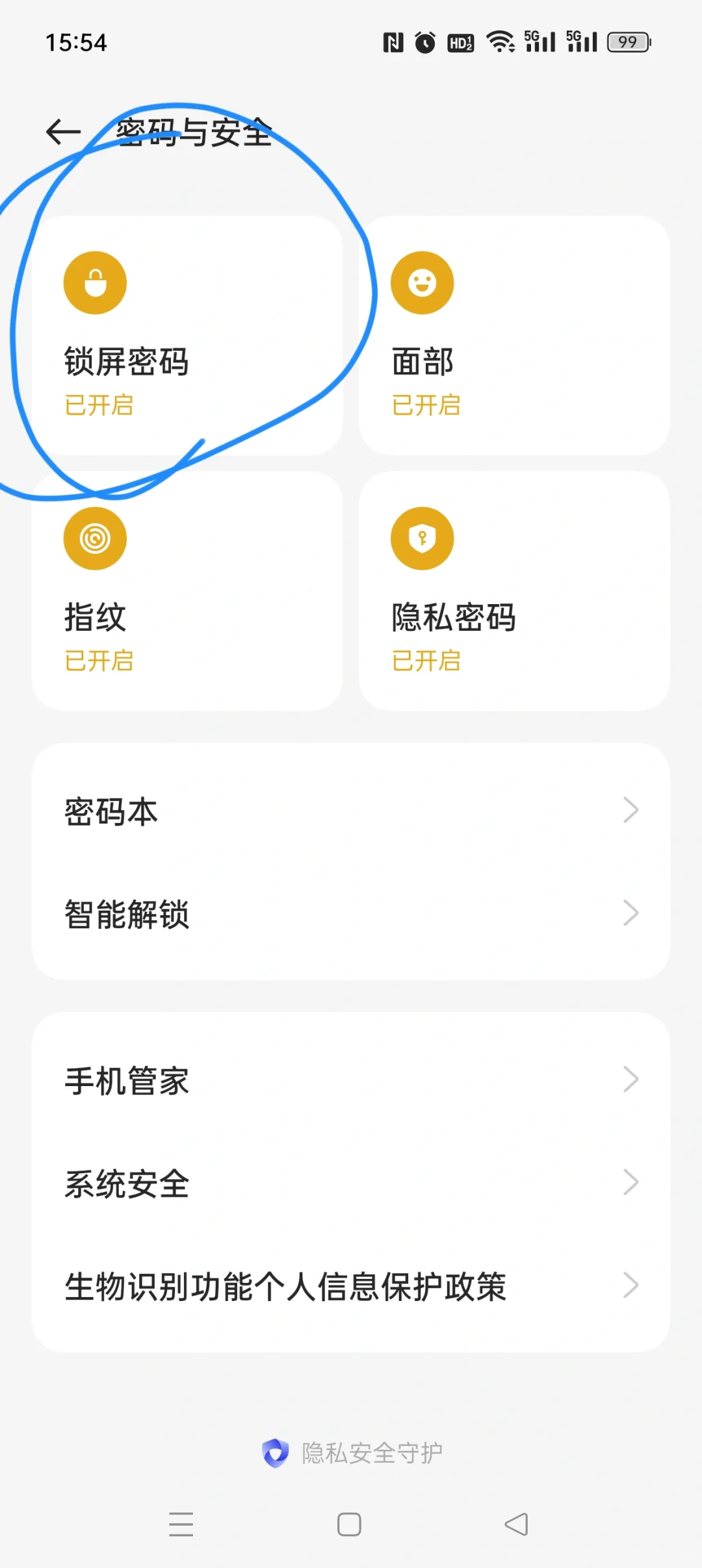702x1568 pixels.
Task: Open 系统安全 row
Action: pos(351,1183)
